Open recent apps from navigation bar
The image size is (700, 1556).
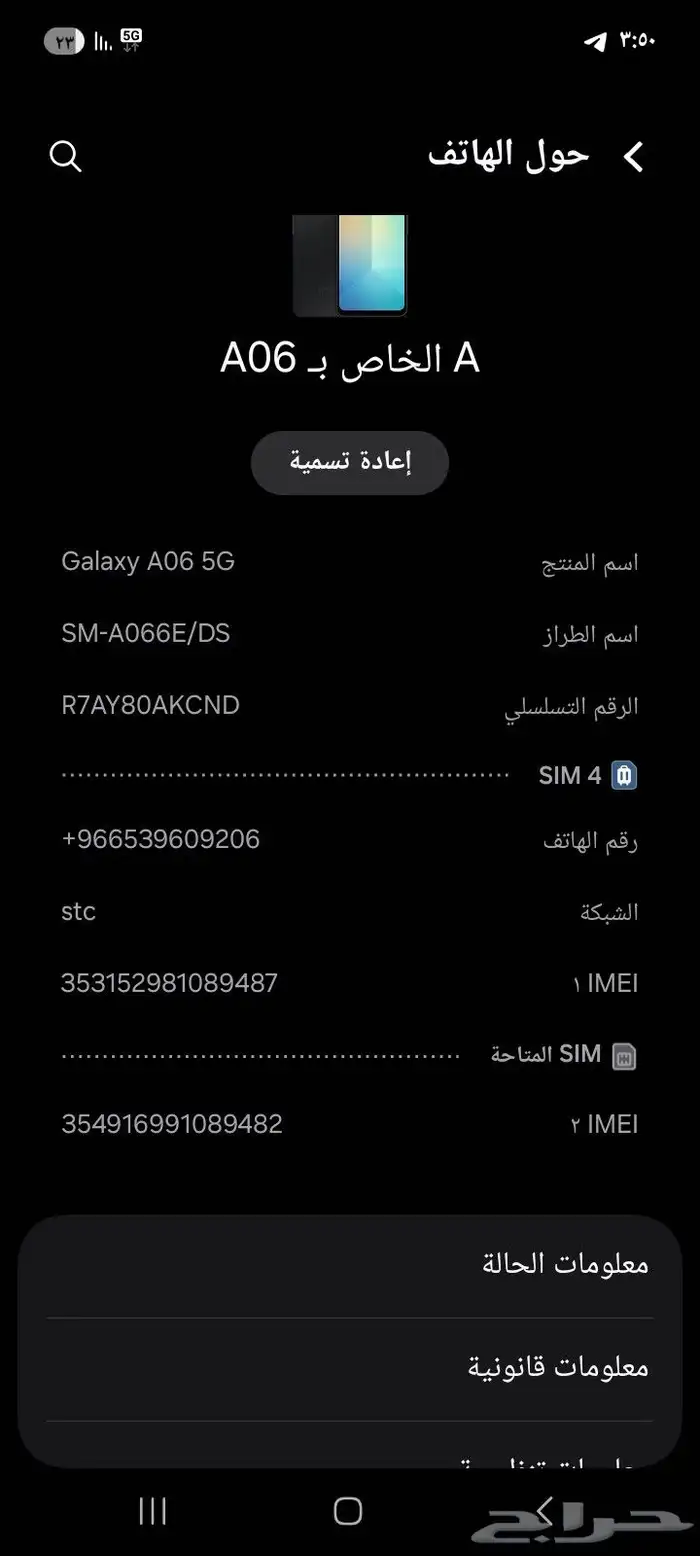tap(152, 1510)
